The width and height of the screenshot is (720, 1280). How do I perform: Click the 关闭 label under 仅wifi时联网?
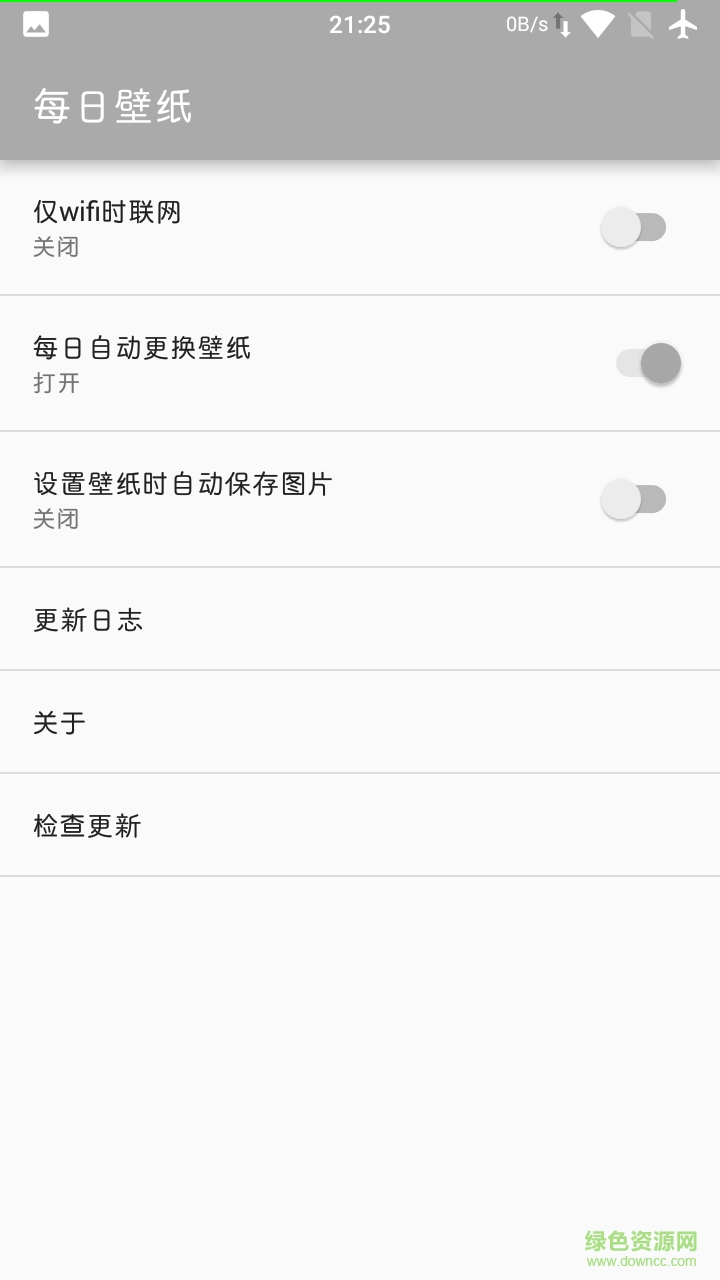click(57, 248)
